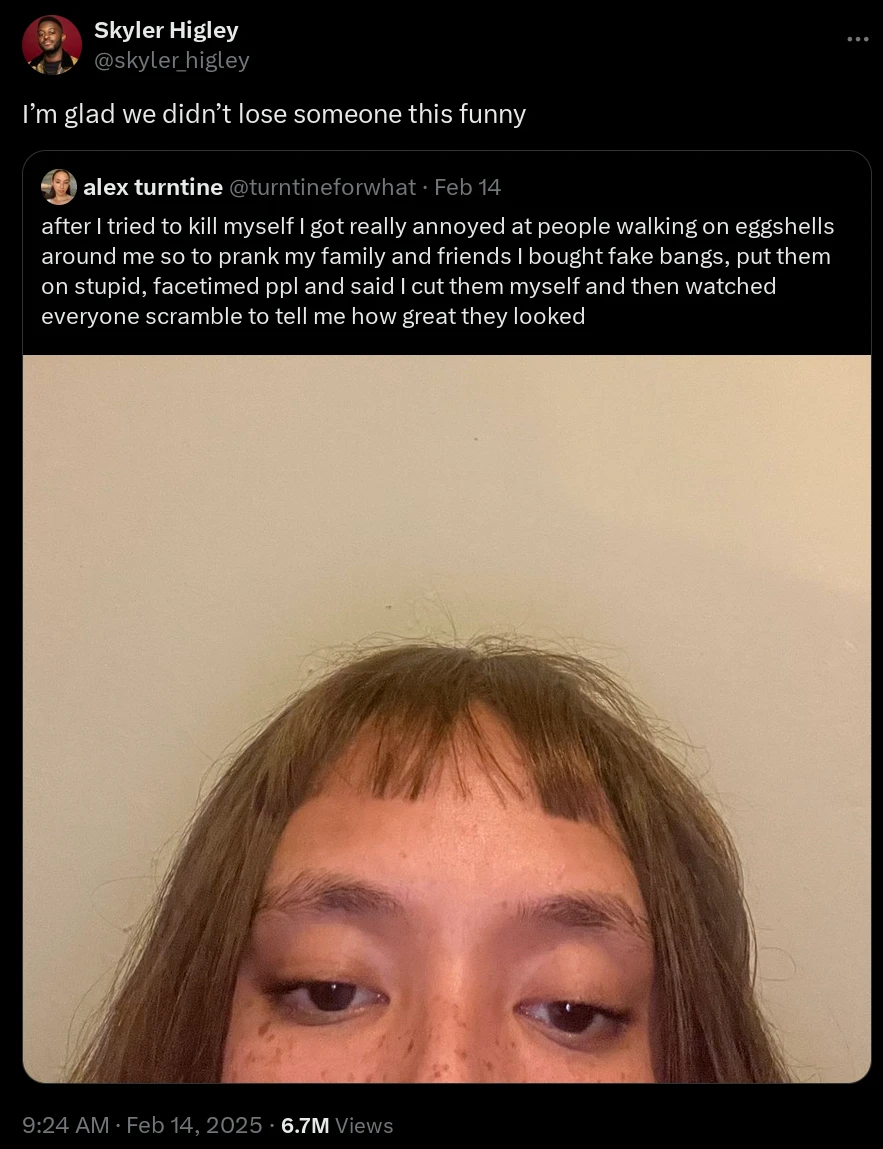This screenshot has height=1149, width=883.
Task: Open Skyler Higley's profile picture
Action: 51,45
